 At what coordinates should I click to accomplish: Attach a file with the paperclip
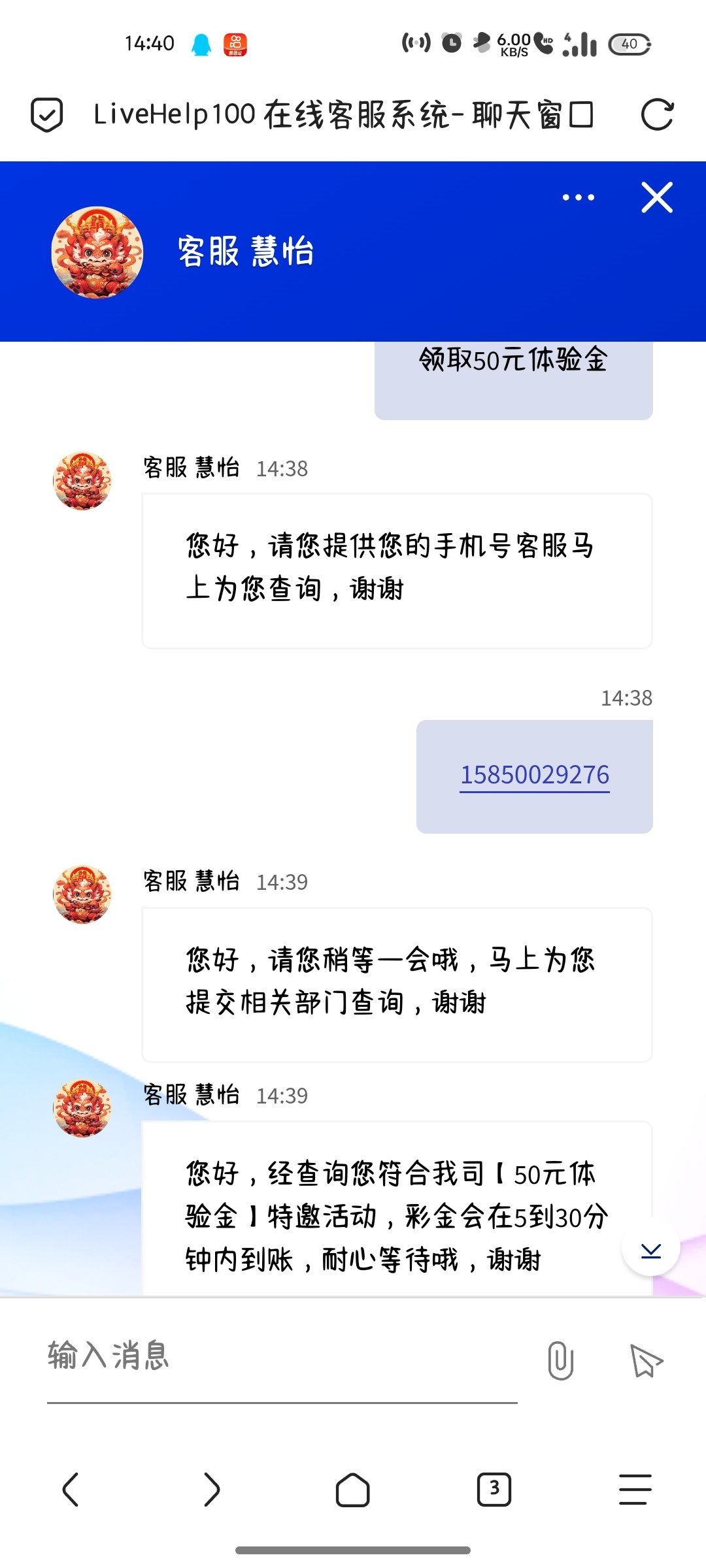point(560,1360)
